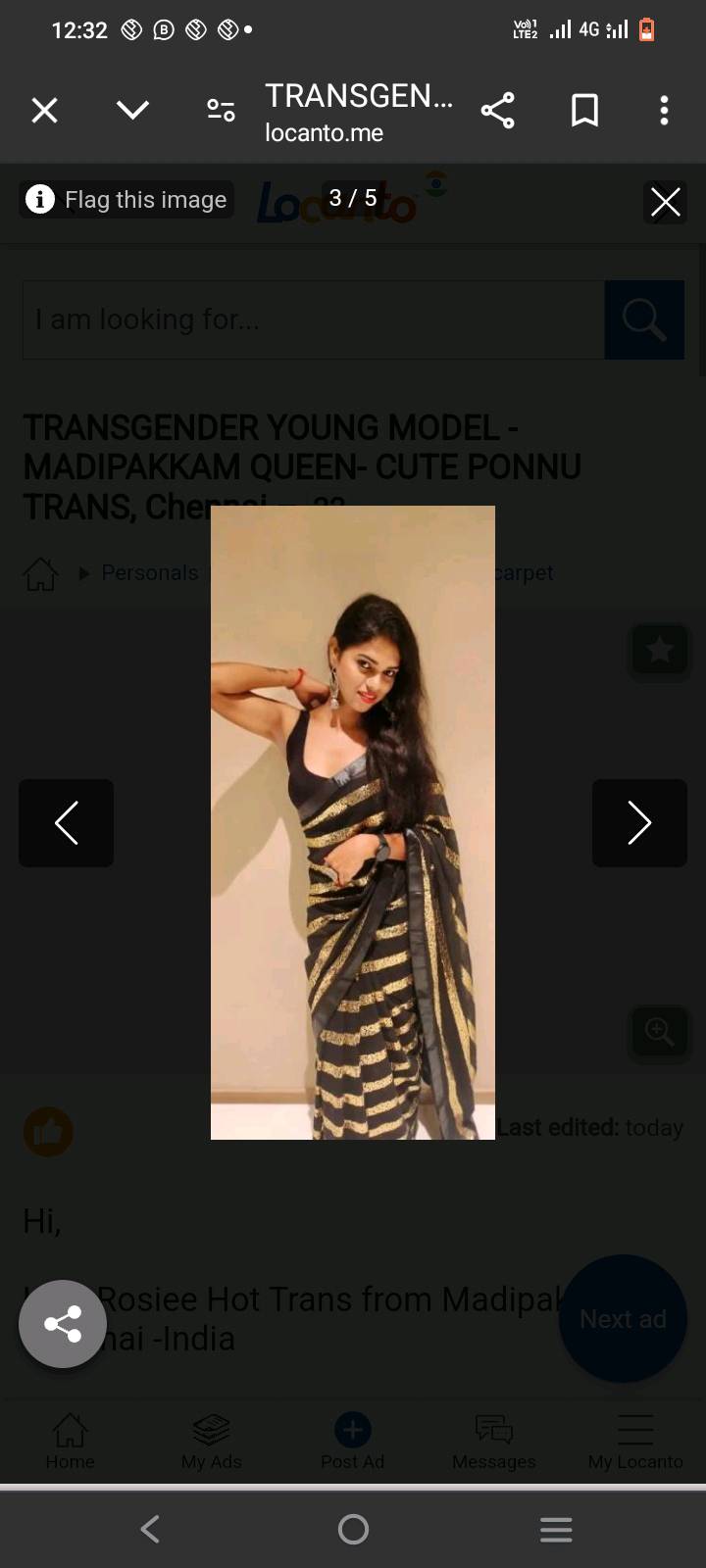The image size is (706, 1568).
Task: Minimize the tab with down chevron
Action: coord(132,110)
